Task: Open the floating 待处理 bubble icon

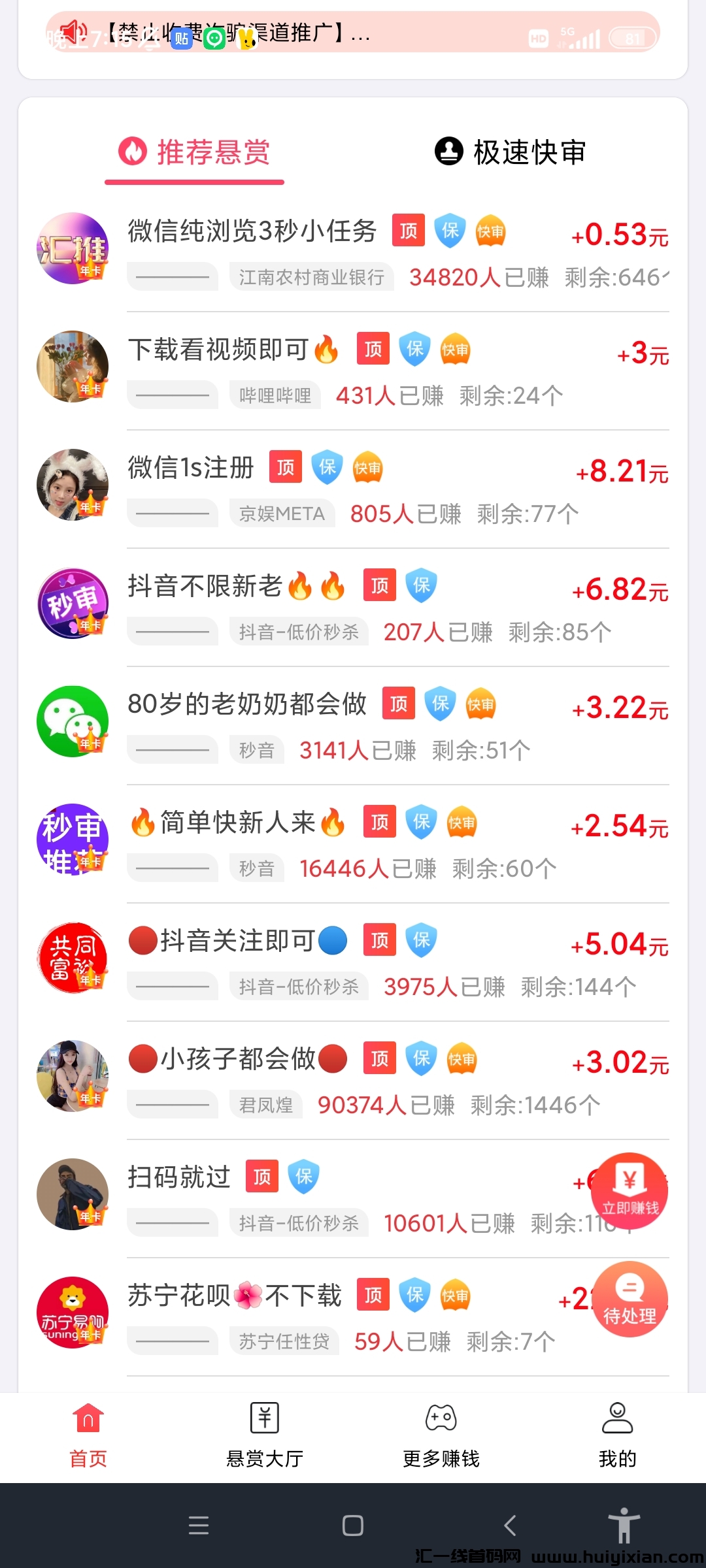Action: (629, 1299)
